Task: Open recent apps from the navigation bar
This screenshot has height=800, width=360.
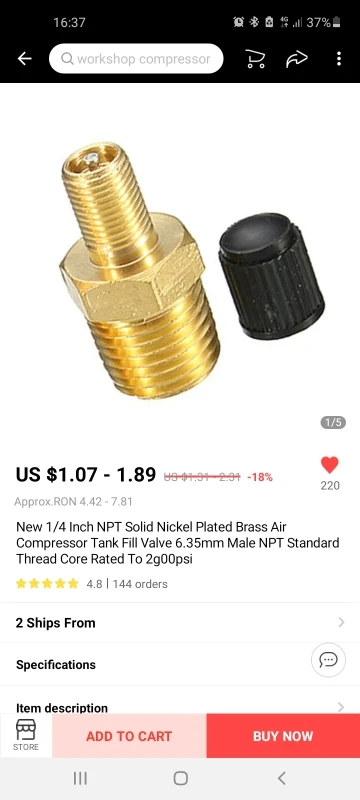Action: 80,778
